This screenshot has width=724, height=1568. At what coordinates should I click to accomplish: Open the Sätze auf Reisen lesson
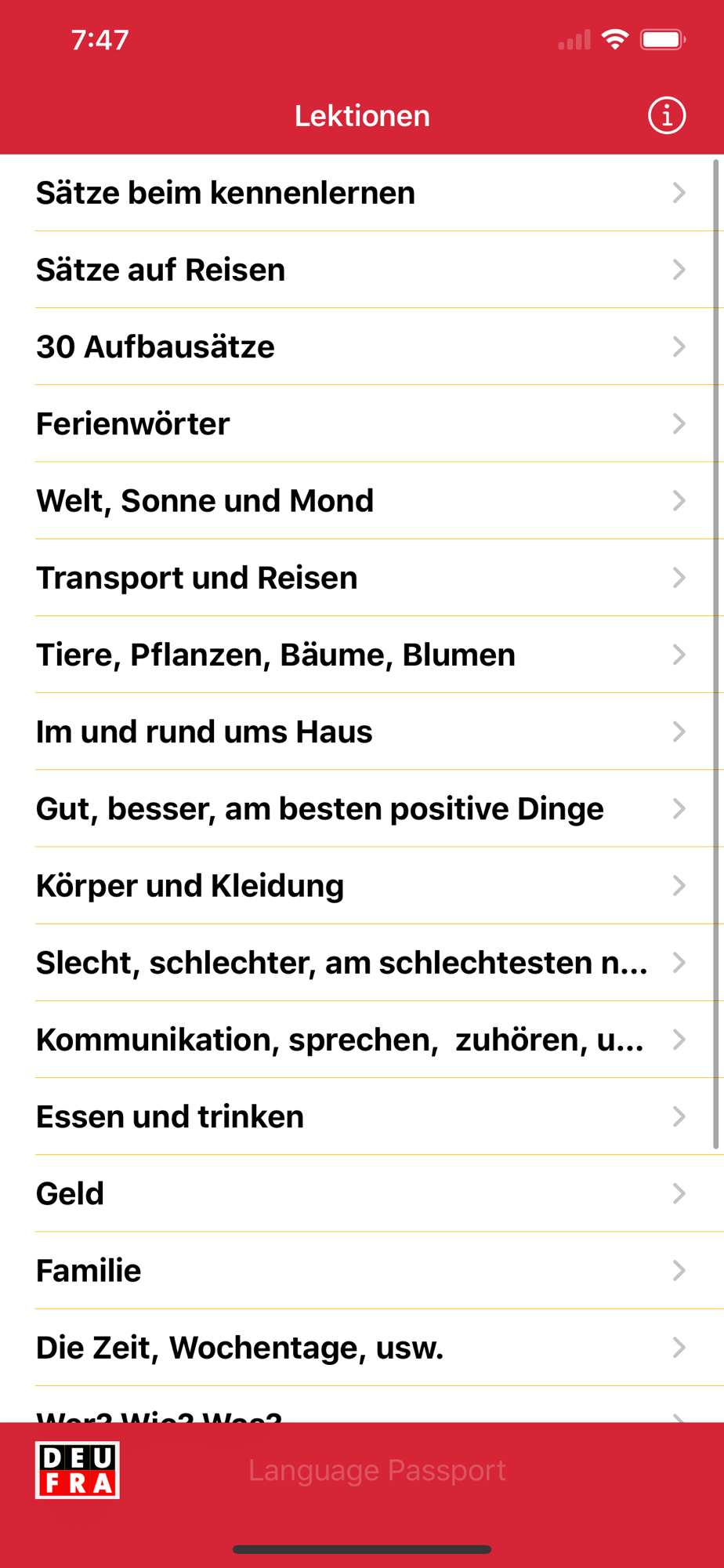pos(362,270)
